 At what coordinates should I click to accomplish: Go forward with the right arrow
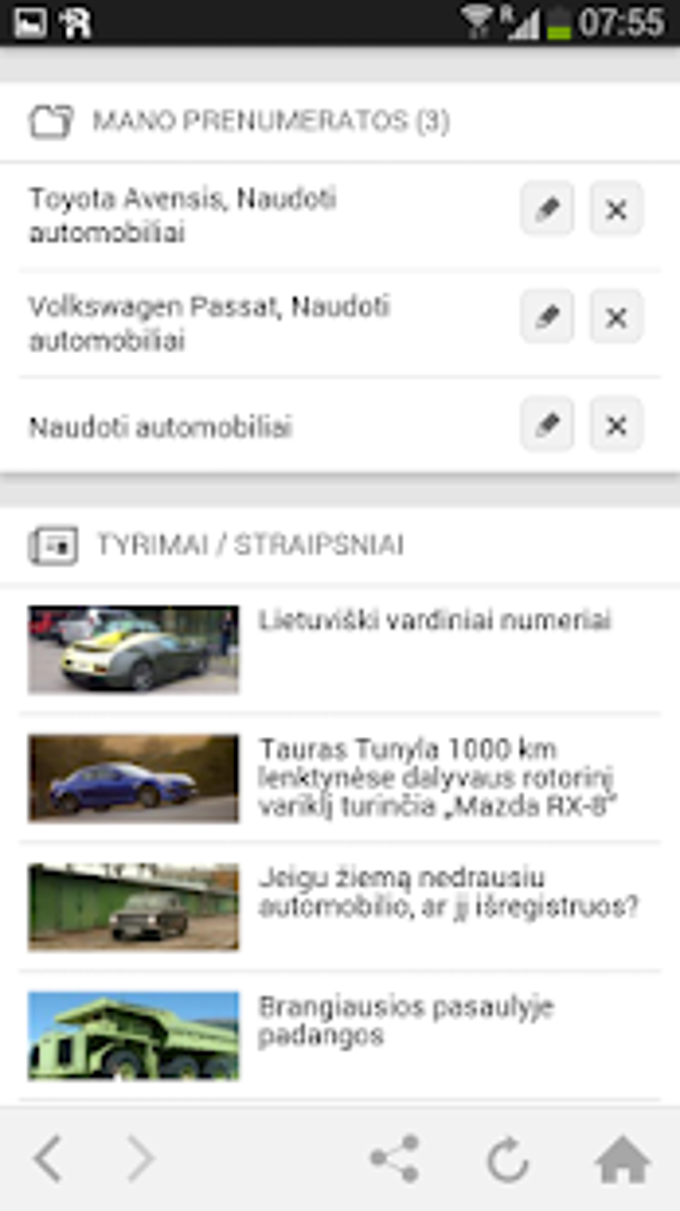[x=141, y=1160]
